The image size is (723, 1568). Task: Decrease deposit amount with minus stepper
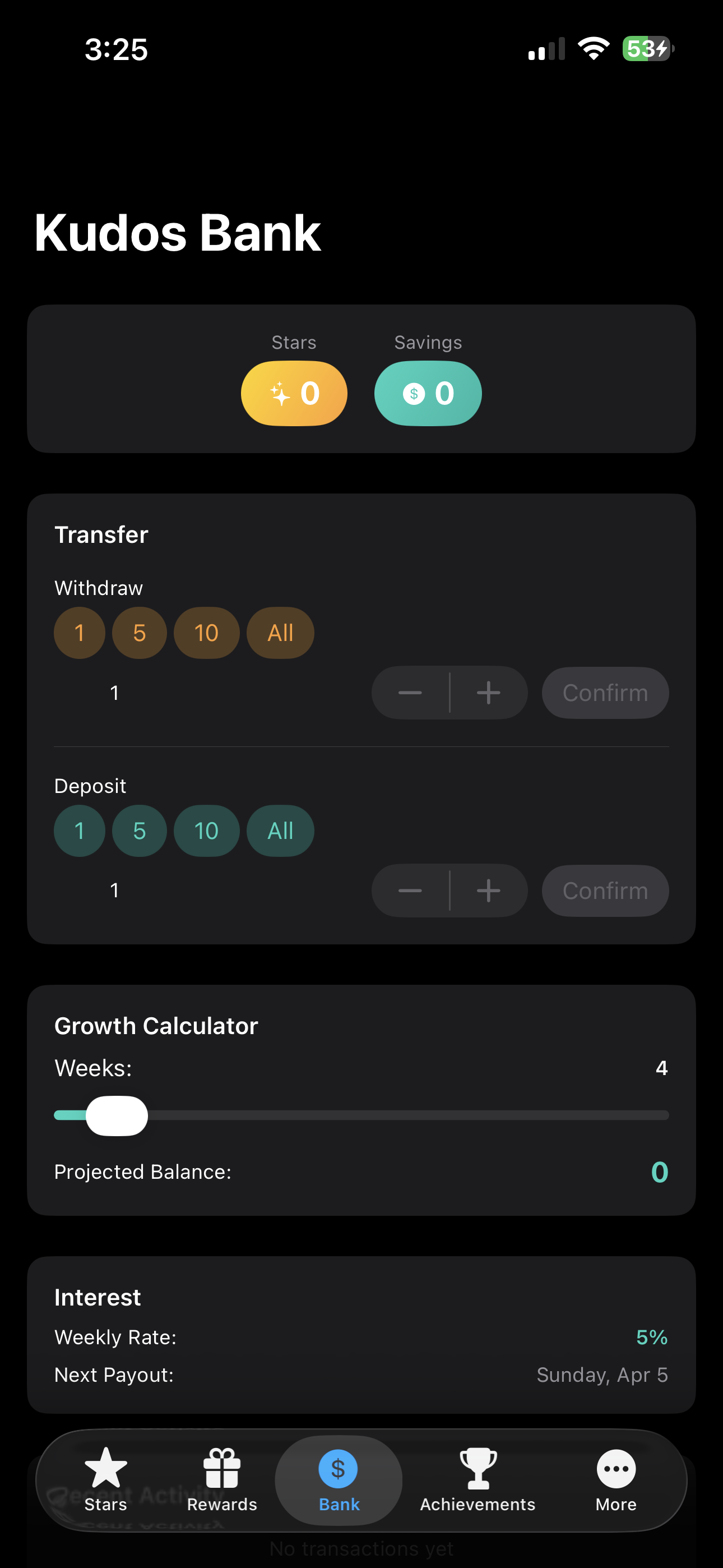410,890
